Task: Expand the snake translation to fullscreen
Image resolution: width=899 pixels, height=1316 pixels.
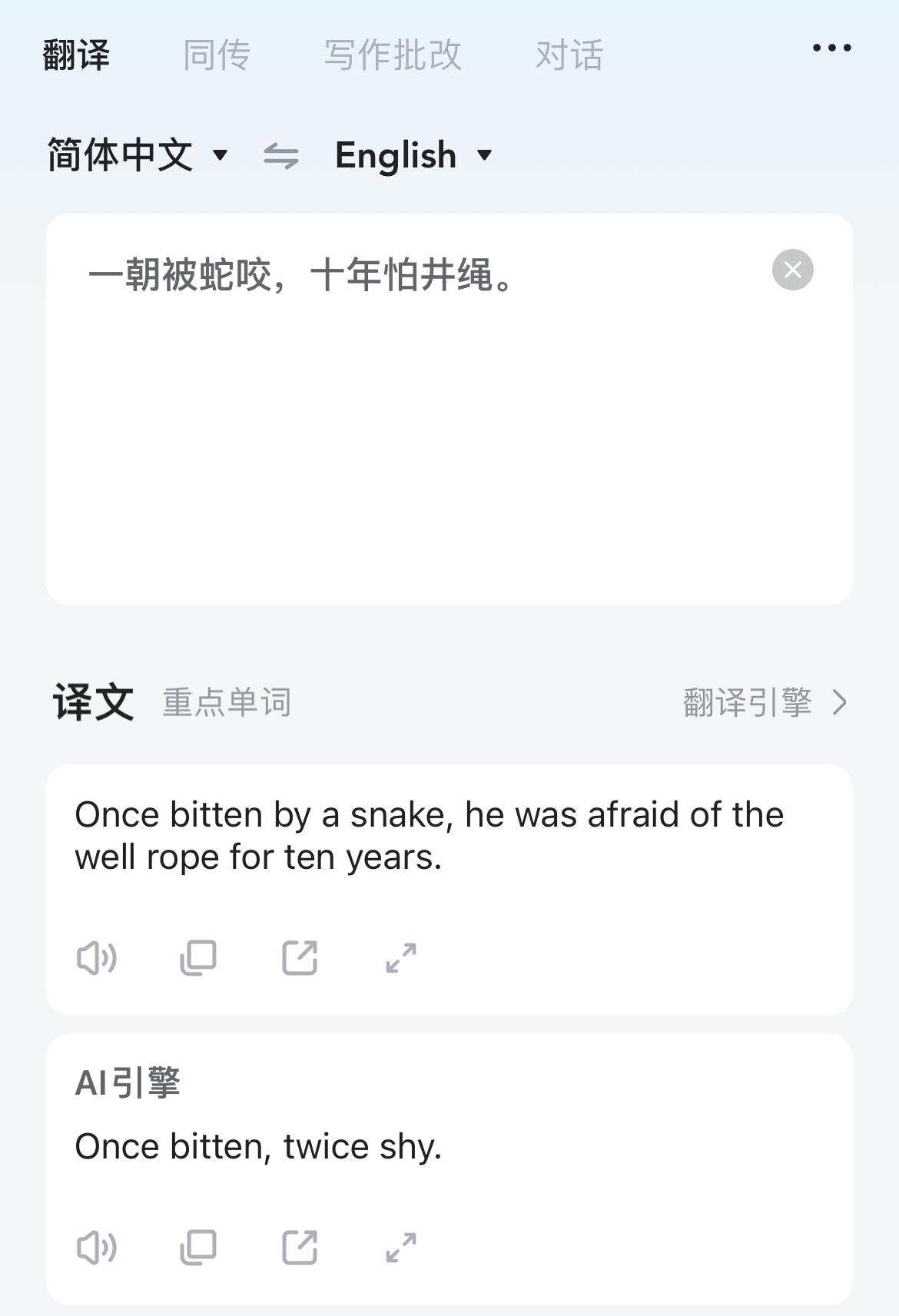Action: tap(401, 958)
